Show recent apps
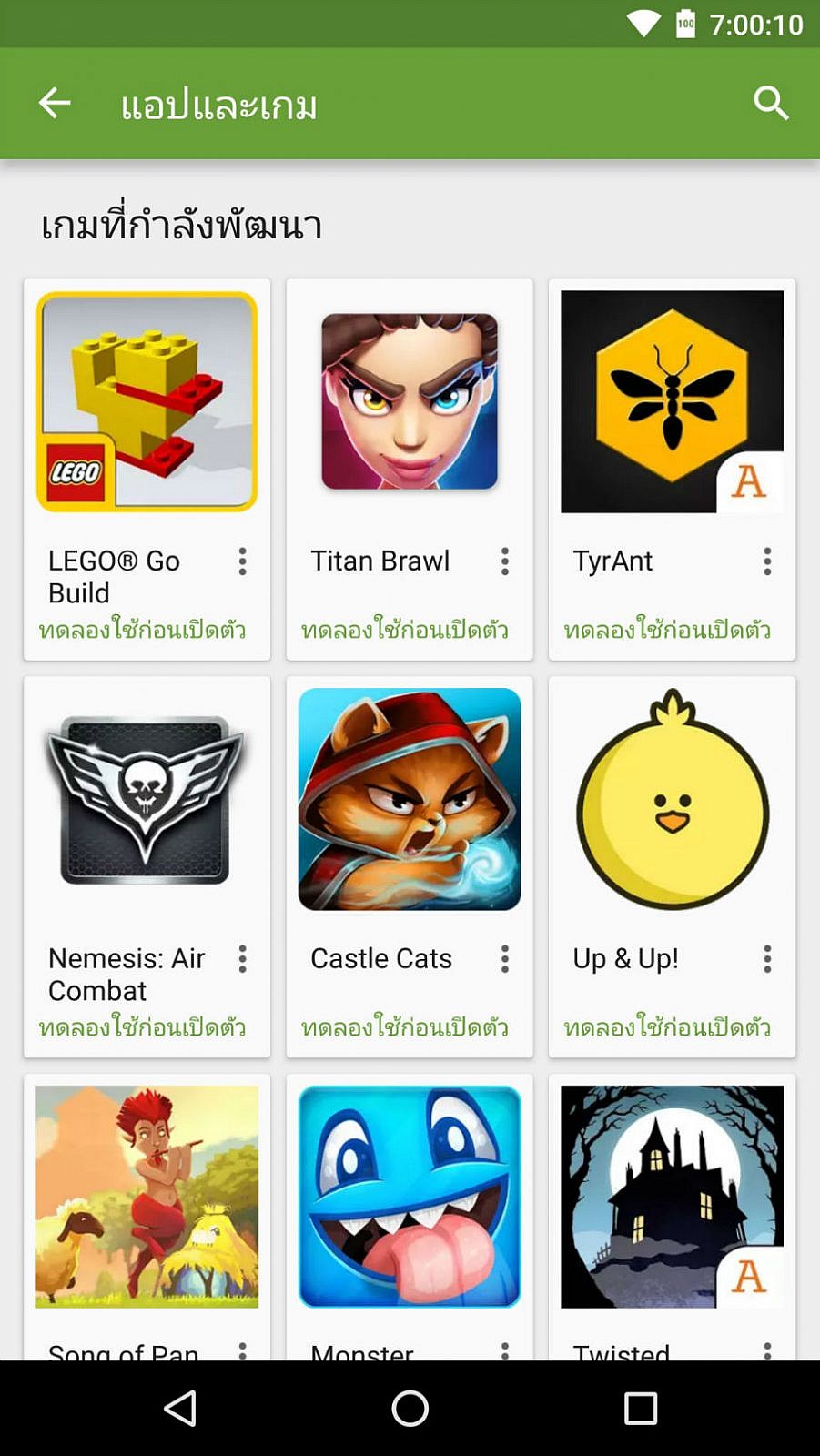The width and height of the screenshot is (820, 1456). click(x=640, y=1409)
